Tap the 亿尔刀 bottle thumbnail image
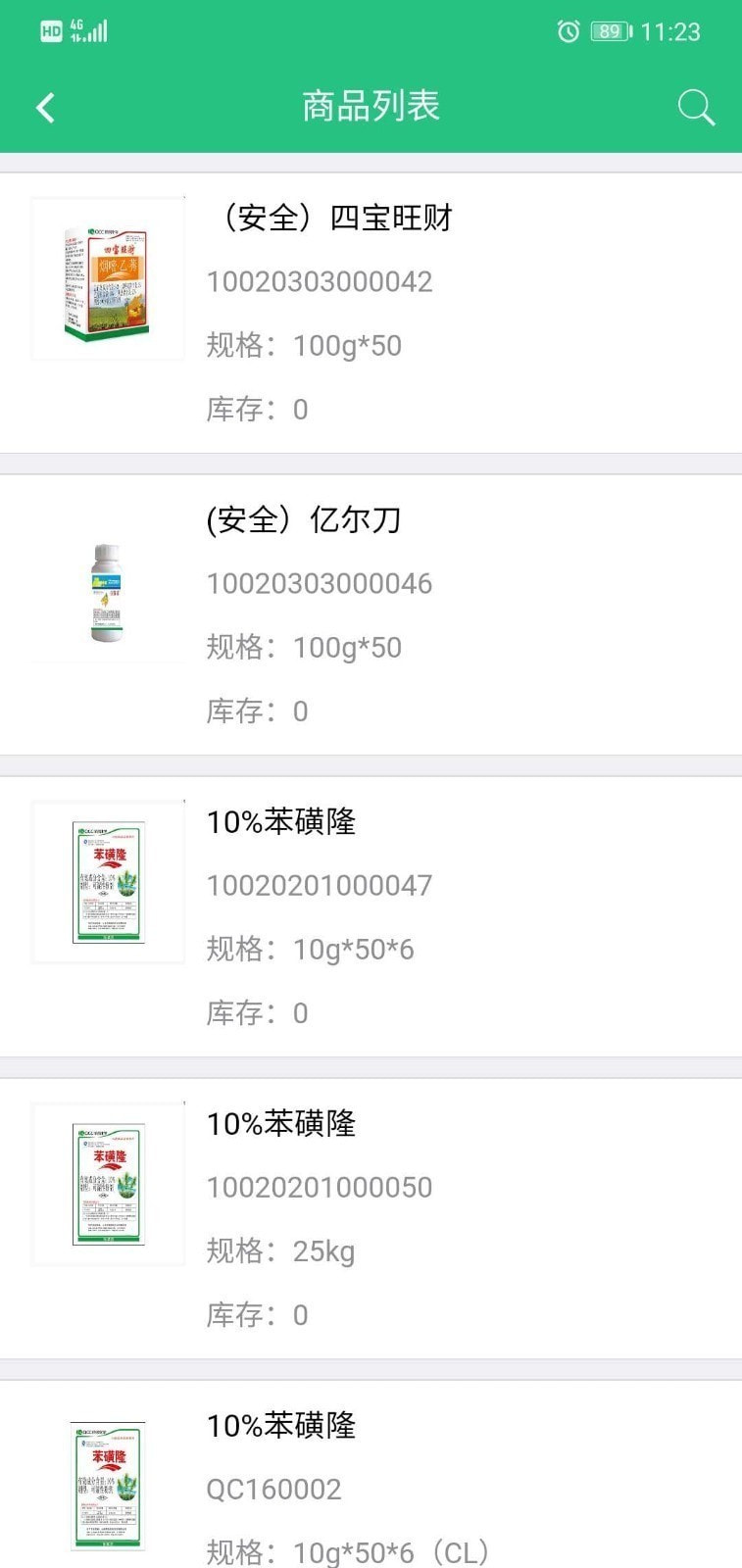742x1568 pixels. 108,594
